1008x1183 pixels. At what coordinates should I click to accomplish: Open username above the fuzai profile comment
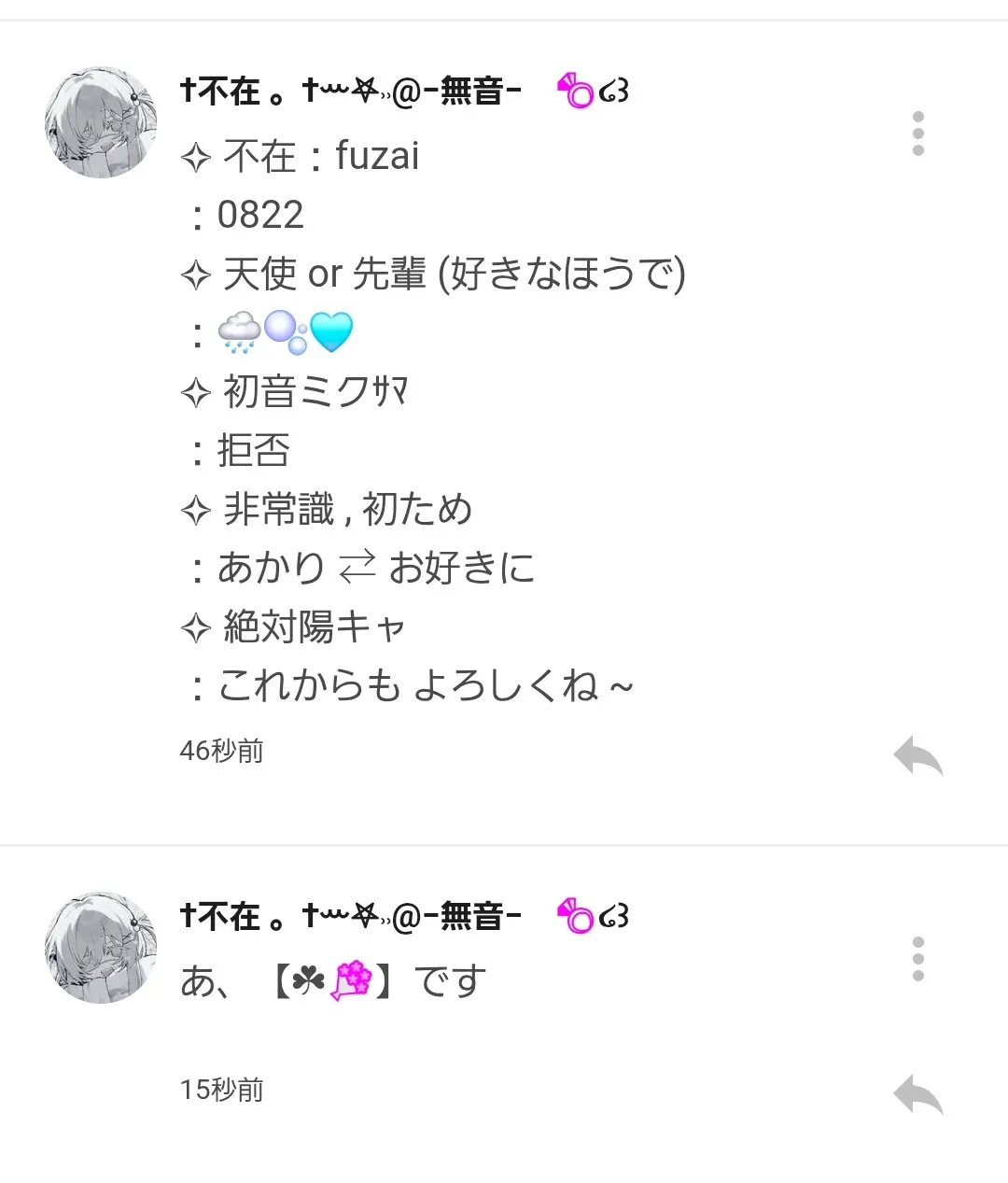click(x=351, y=92)
